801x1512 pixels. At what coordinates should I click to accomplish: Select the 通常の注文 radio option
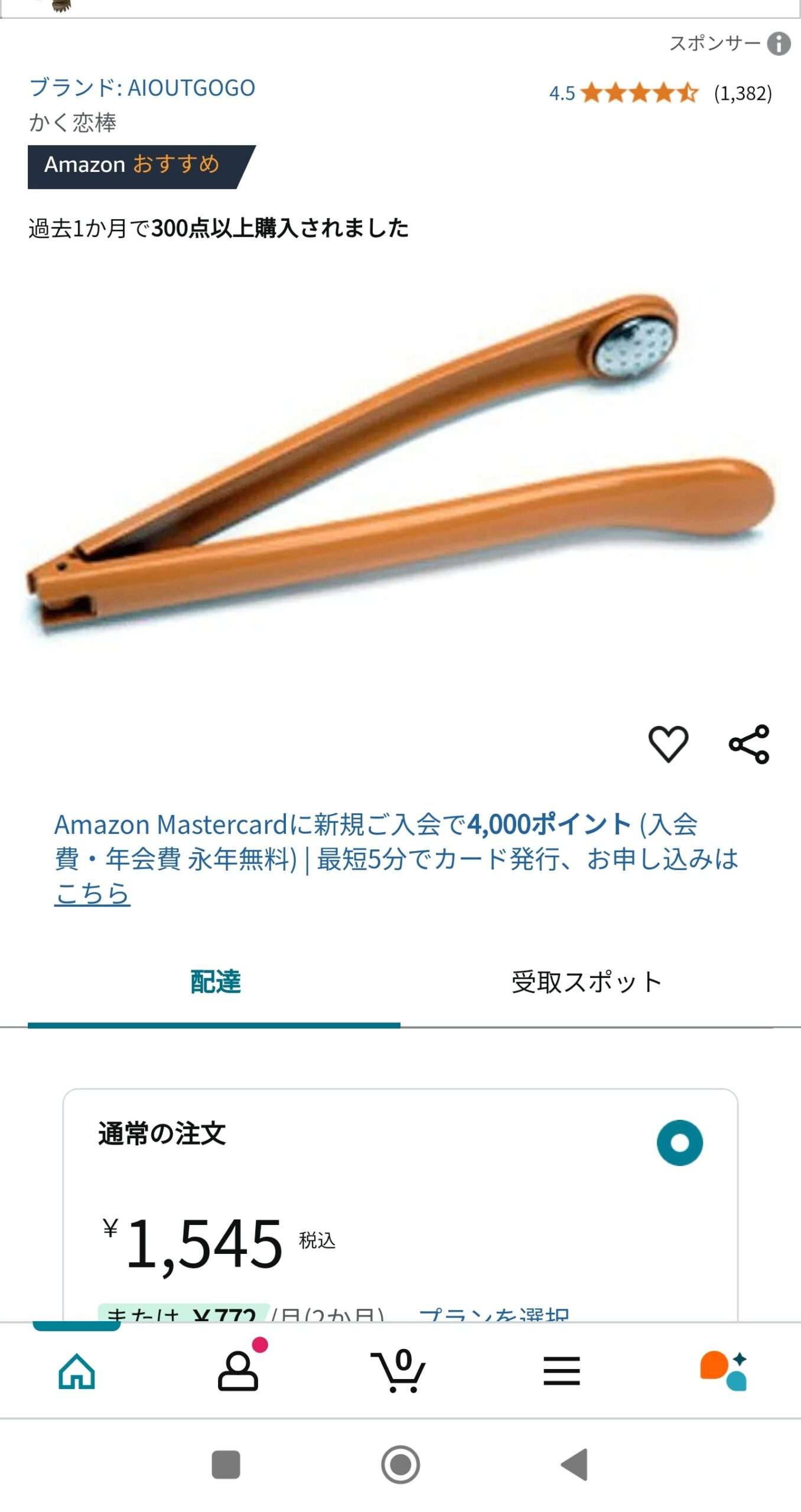(x=679, y=1142)
